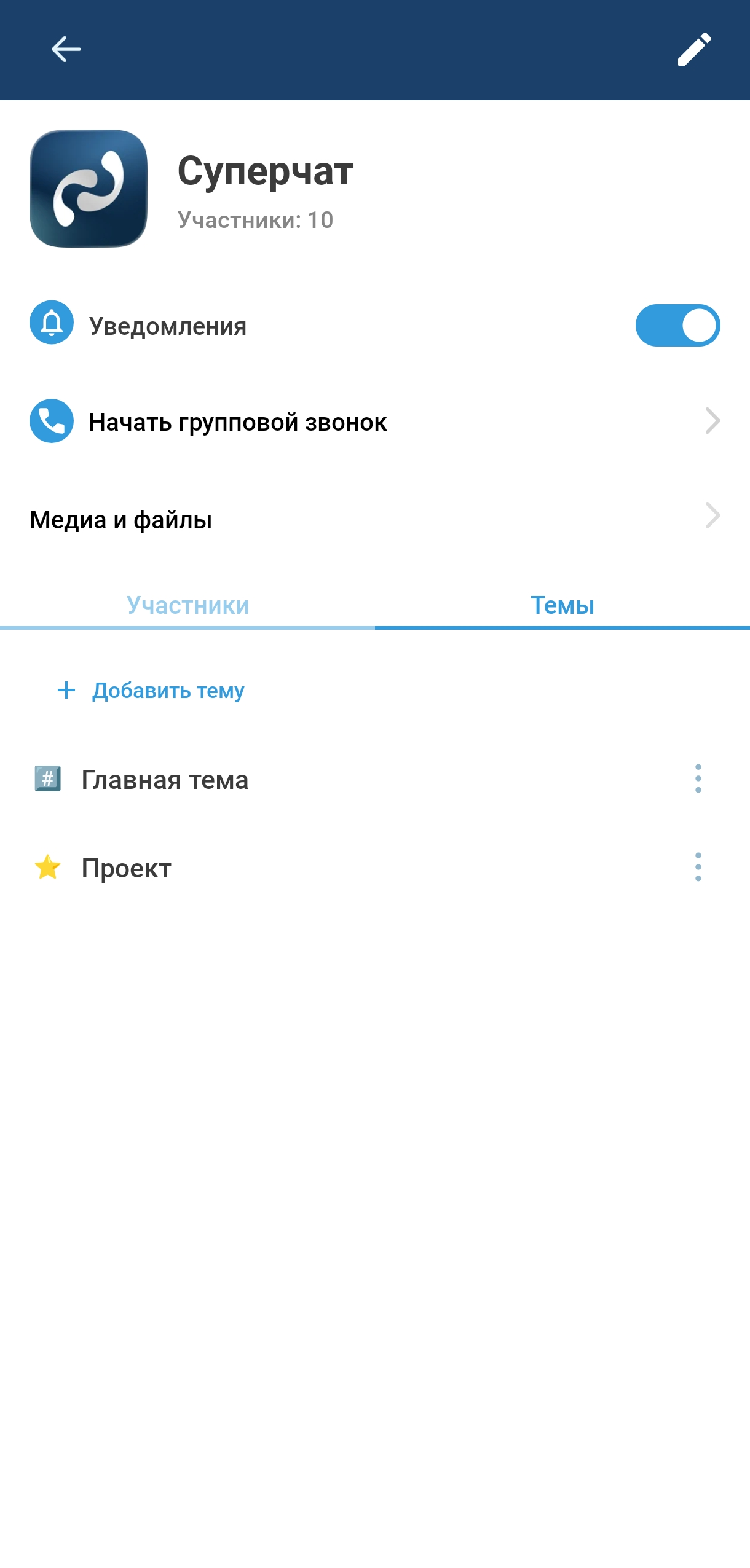This screenshot has width=750, height=1568.
Task: Edit the Суперчат group with the pencil icon
Action: coord(694,50)
